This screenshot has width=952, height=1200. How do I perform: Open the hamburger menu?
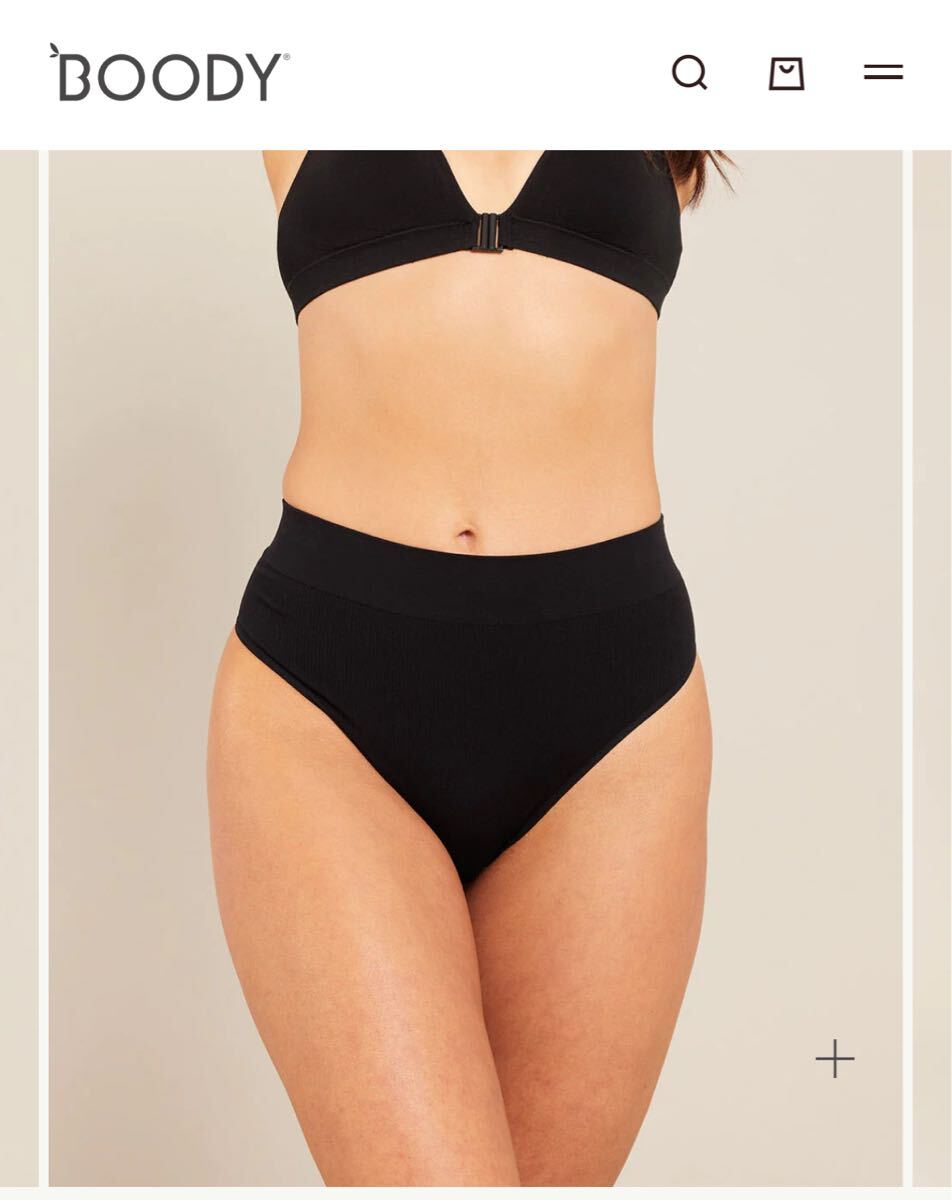[x=883, y=73]
